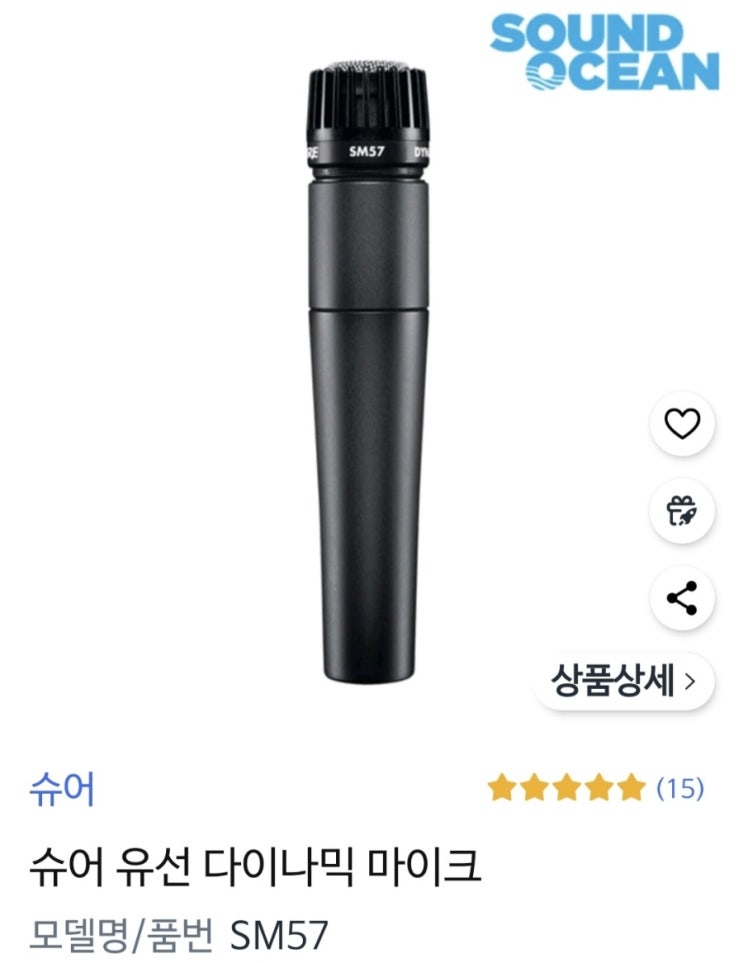
Task: Share this product
Action: tap(683, 598)
